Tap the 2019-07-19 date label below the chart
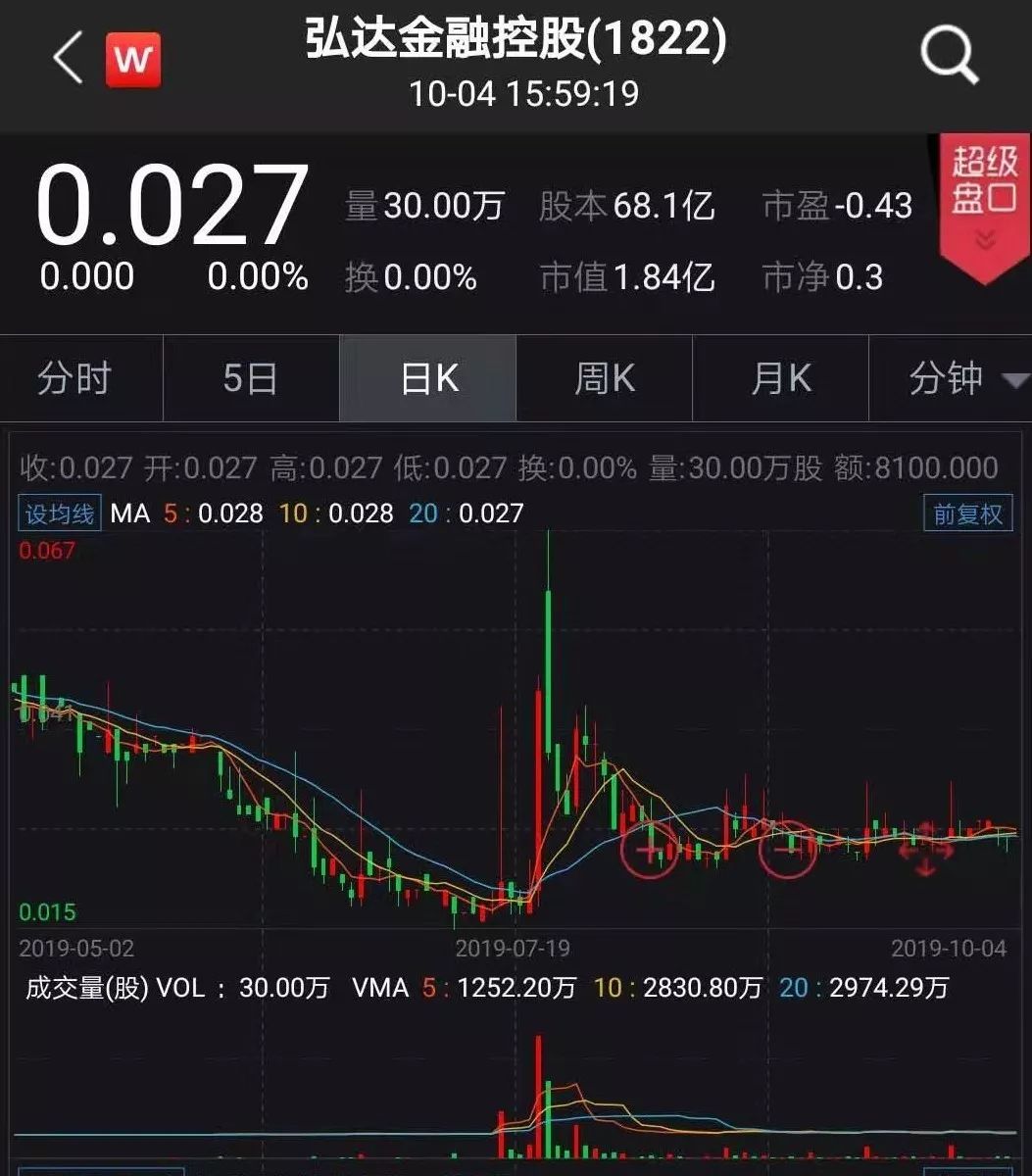 point(514,948)
